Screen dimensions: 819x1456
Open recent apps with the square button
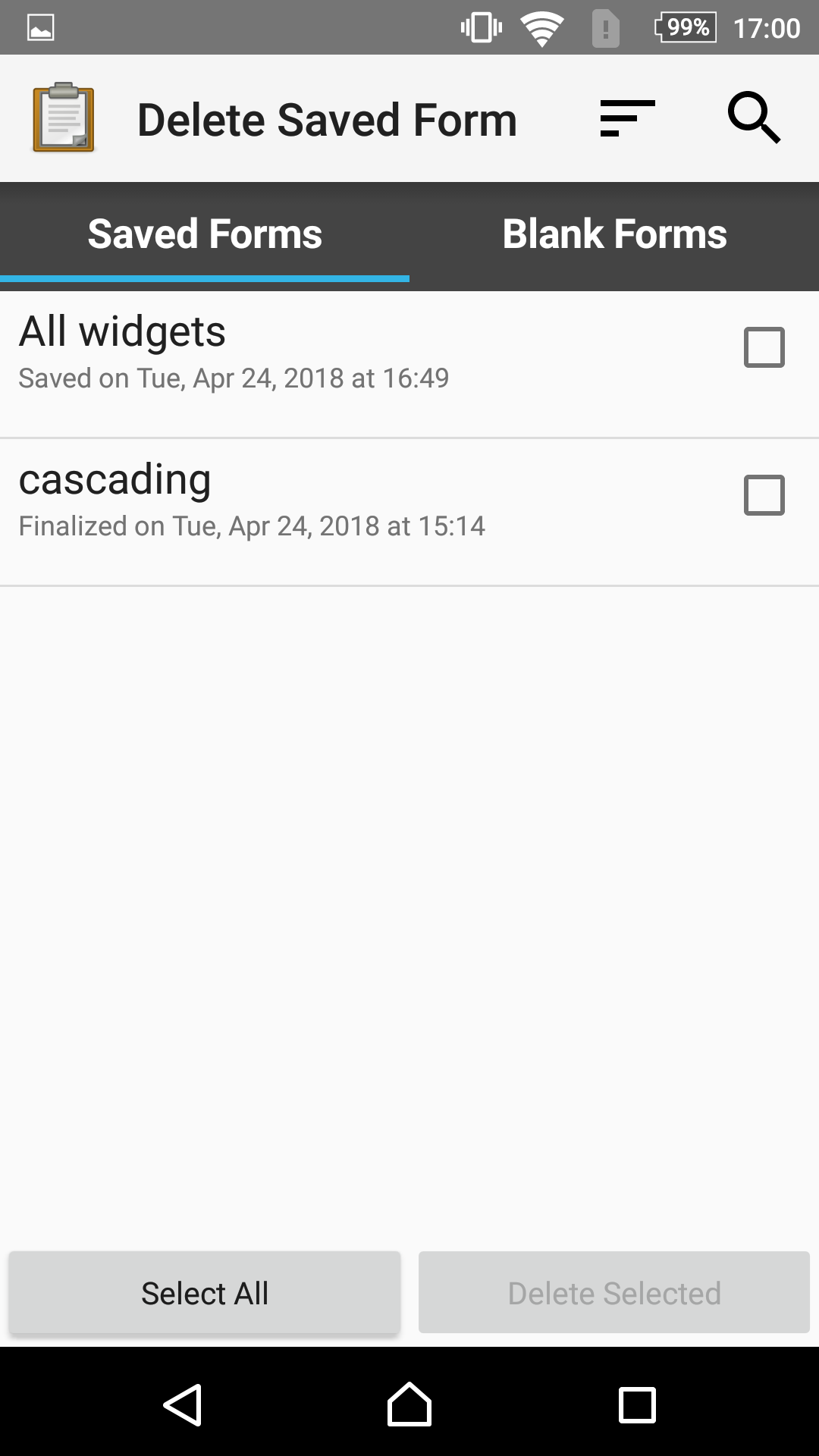[635, 1403]
